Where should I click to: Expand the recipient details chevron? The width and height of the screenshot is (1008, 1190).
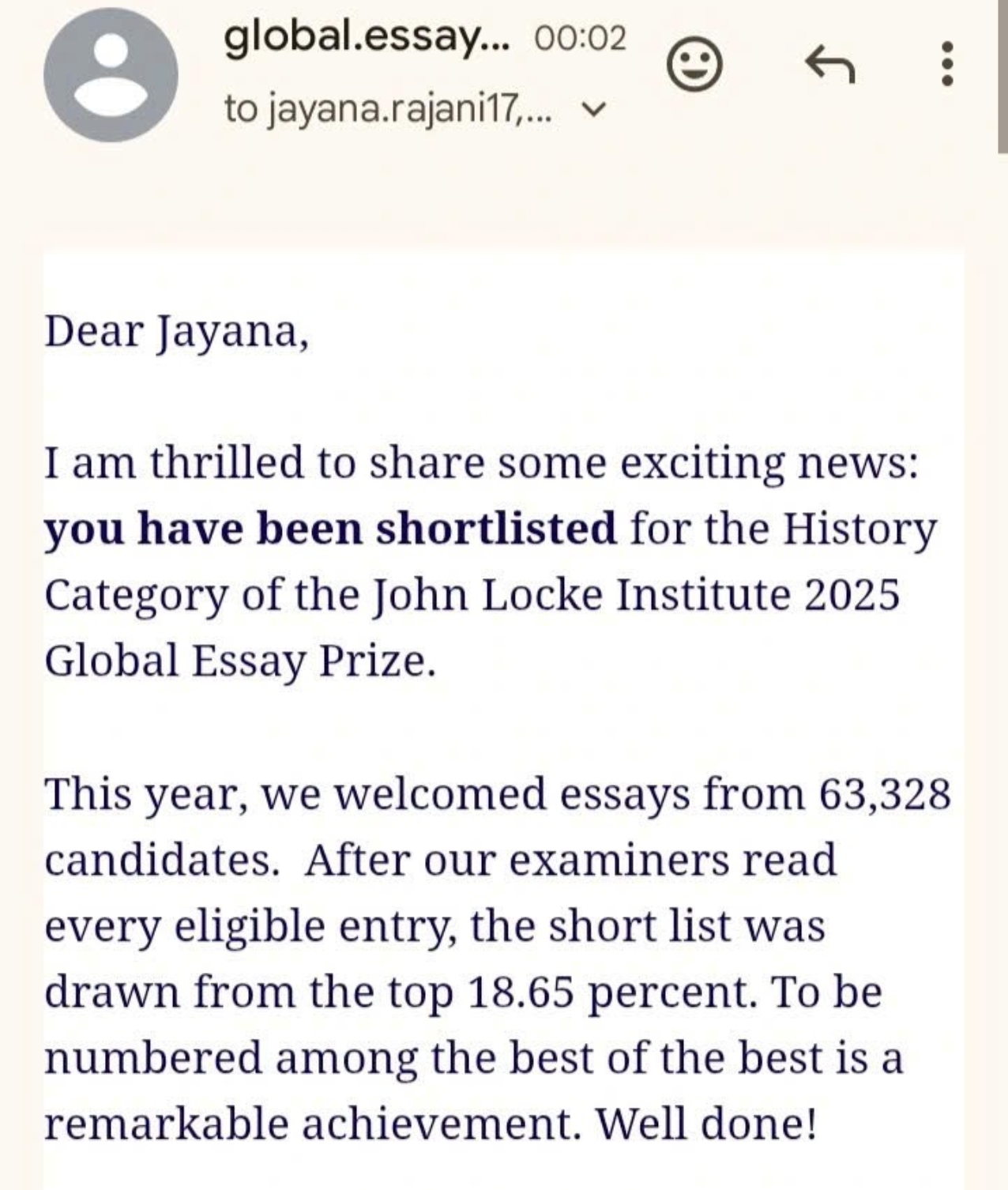coord(598,111)
